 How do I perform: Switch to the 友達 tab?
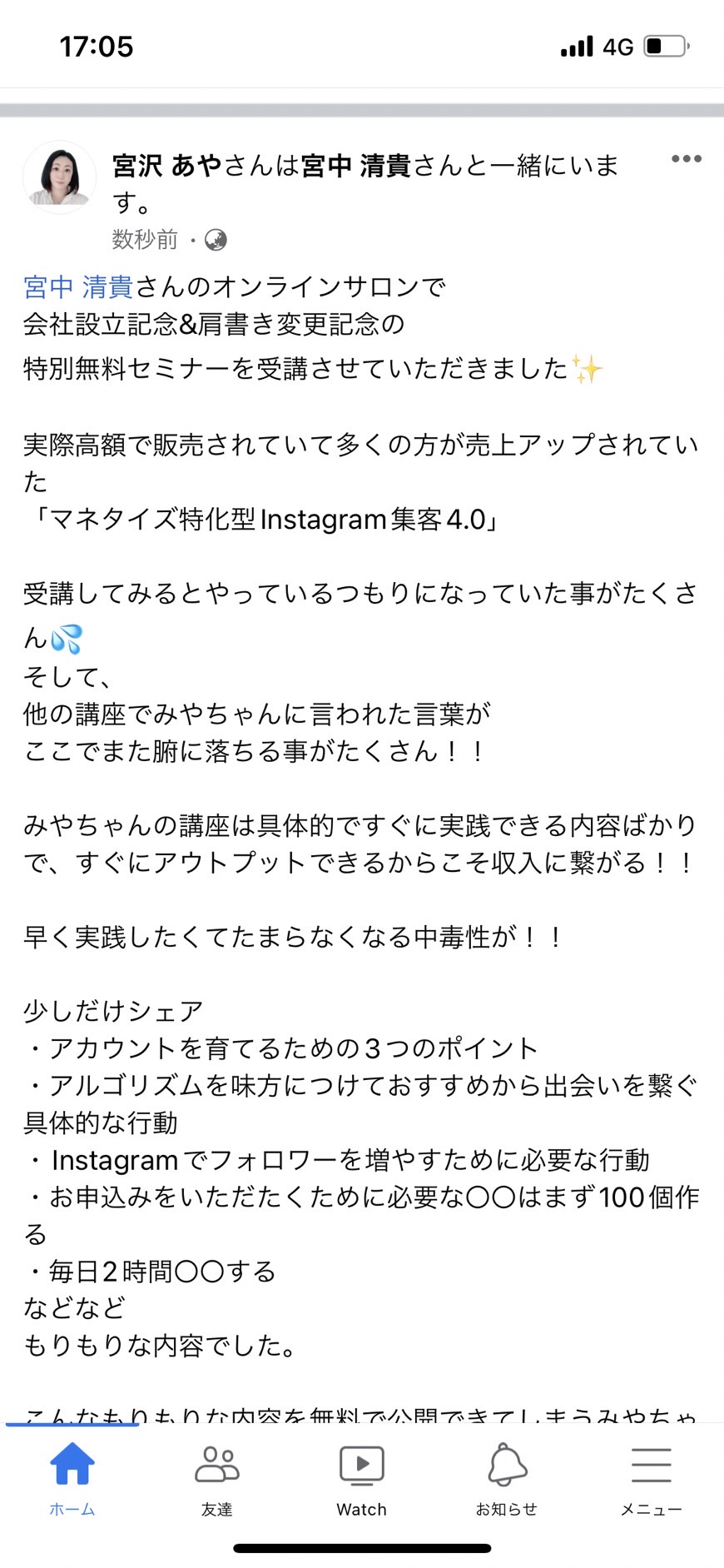pyautogui.click(x=217, y=1478)
